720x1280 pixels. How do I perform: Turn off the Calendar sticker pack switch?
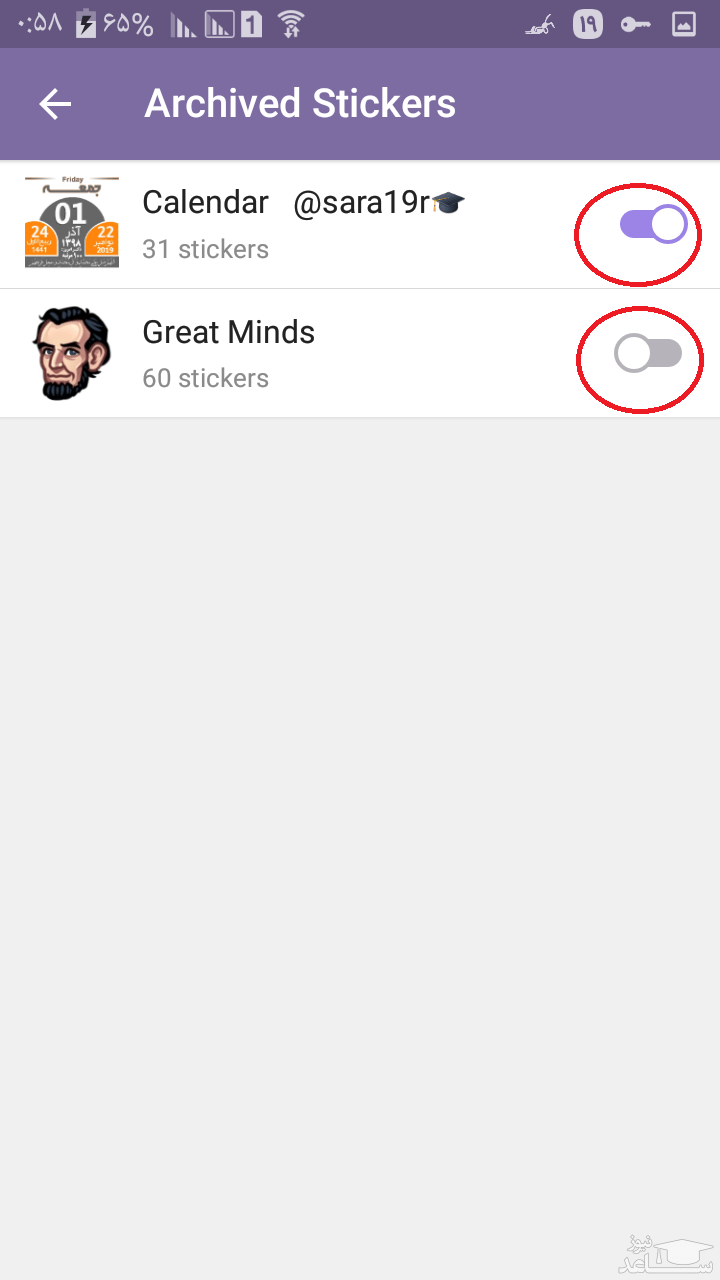(653, 224)
